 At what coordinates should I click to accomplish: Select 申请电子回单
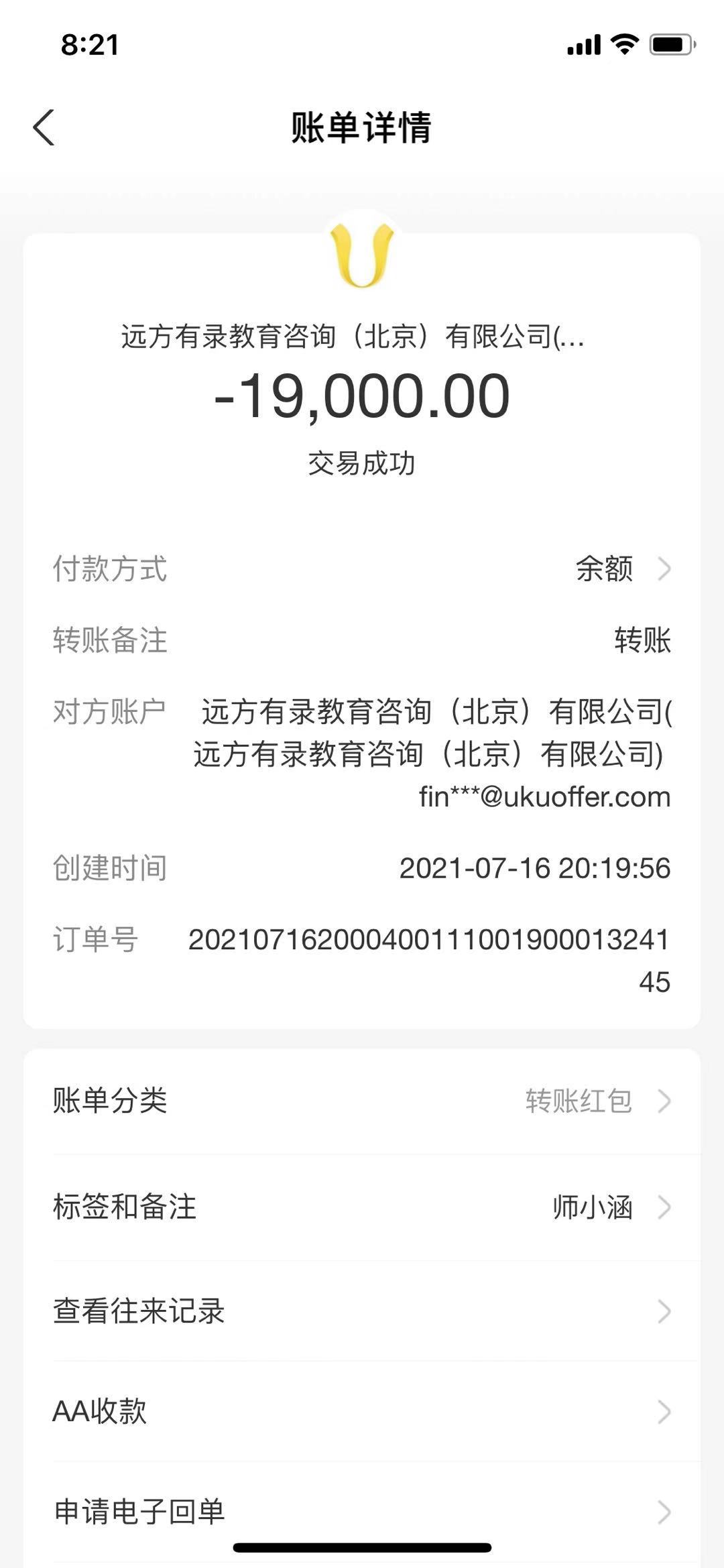tap(362, 1511)
